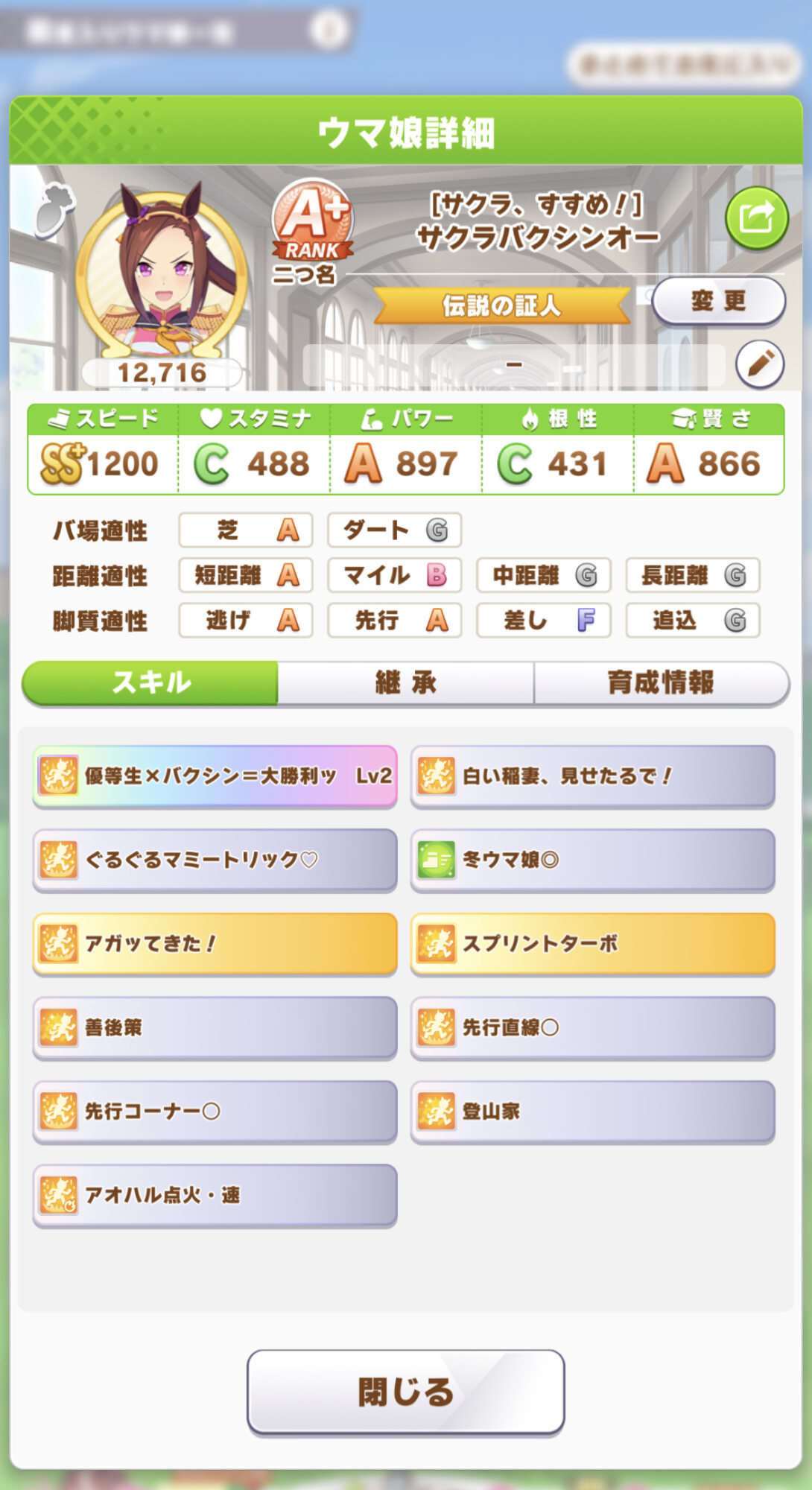The height and width of the screenshot is (1490, 812).
Task: Show details for ぐるぐるマミートリック♡
Action: point(215,860)
